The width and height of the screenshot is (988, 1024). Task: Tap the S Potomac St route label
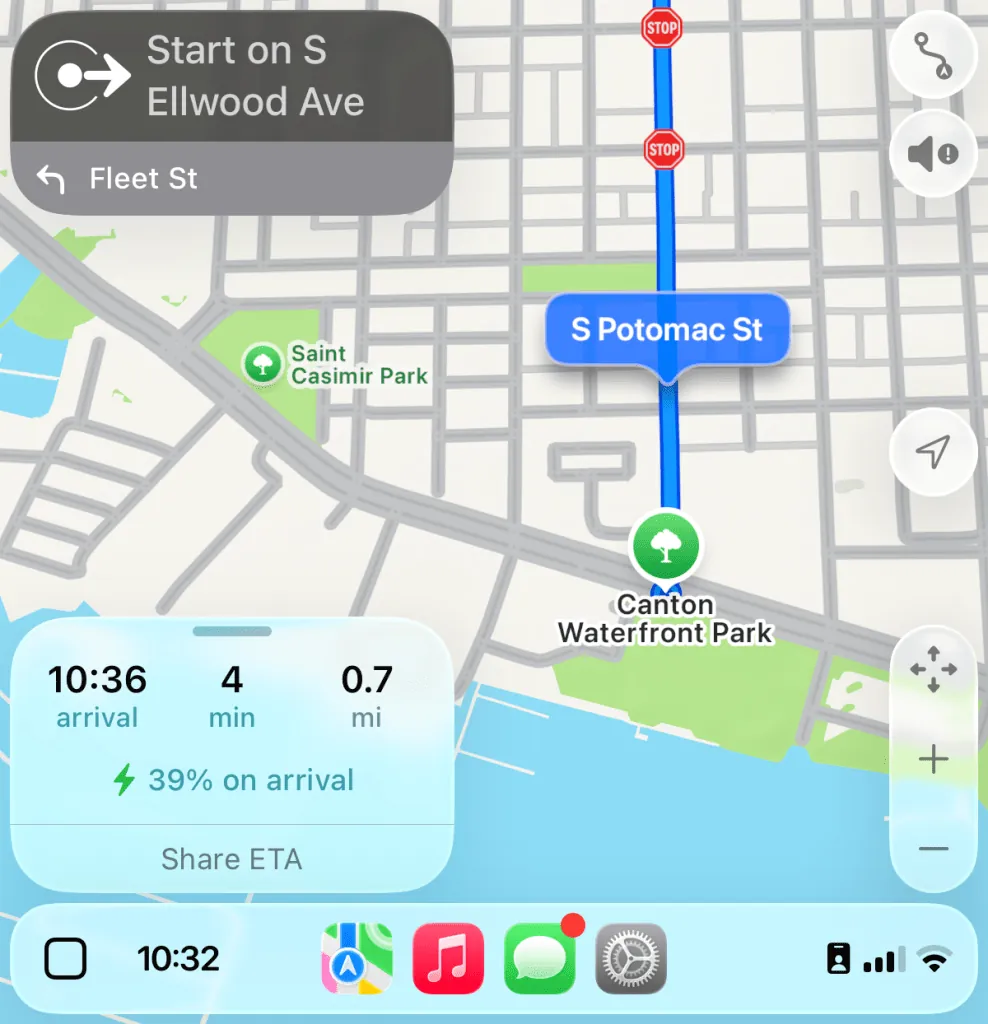point(667,330)
